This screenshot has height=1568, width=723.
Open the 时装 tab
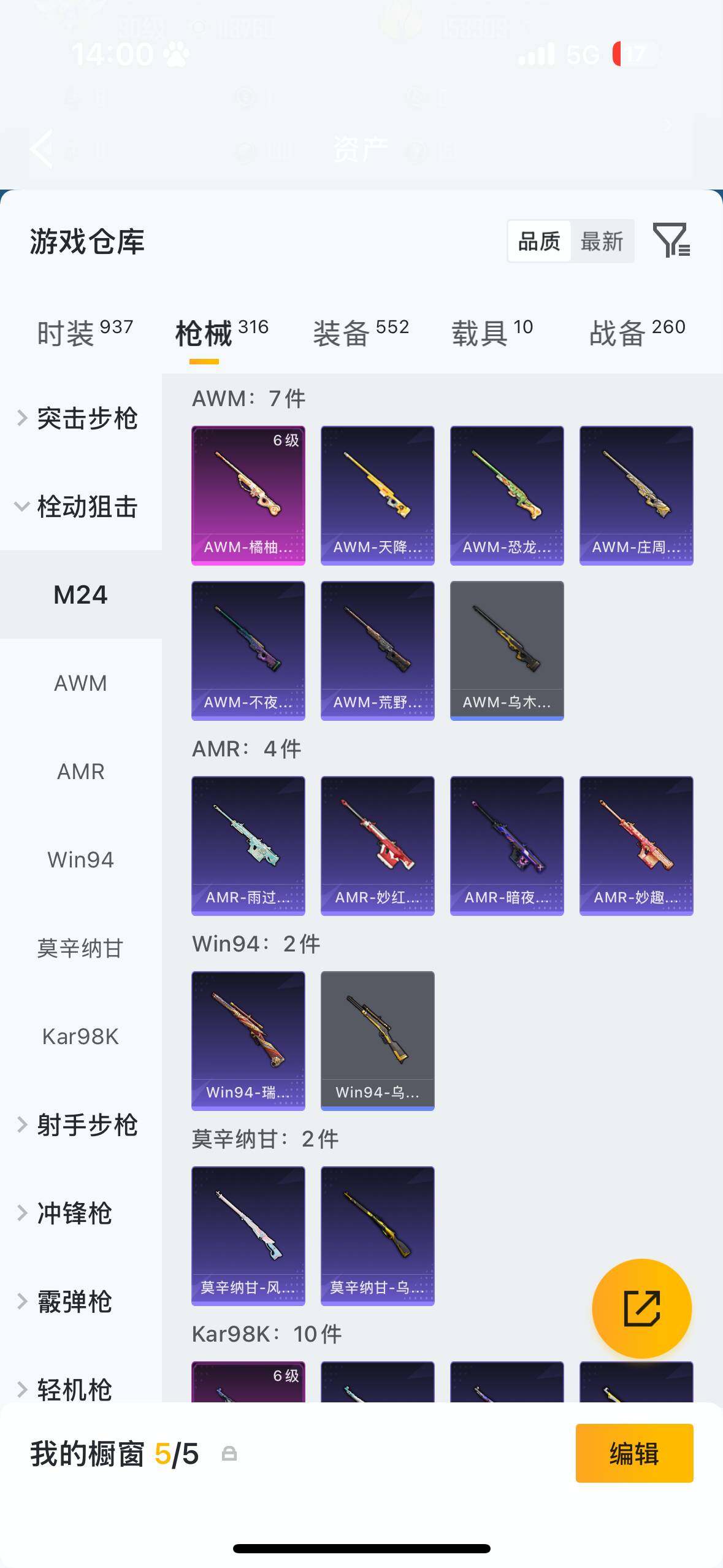tap(67, 329)
